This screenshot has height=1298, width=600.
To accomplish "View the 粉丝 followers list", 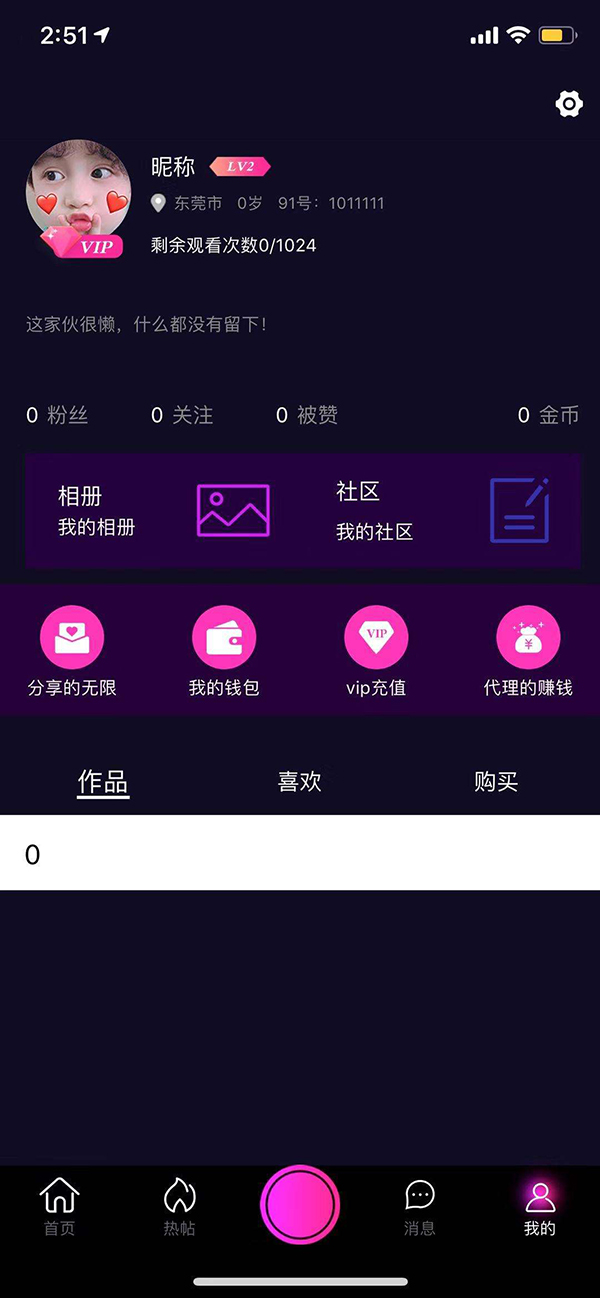I will pos(58,415).
